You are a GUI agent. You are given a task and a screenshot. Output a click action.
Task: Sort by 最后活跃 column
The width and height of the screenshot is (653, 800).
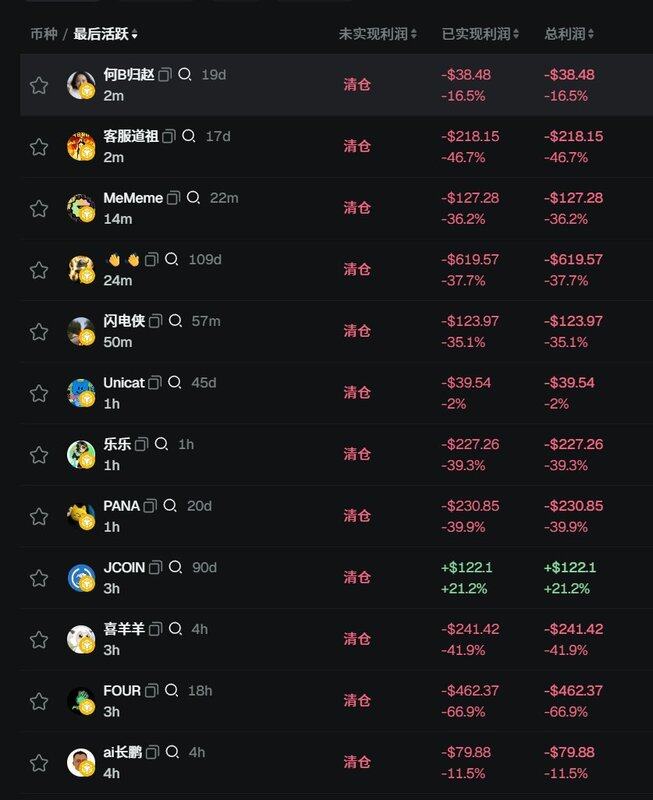(105, 34)
